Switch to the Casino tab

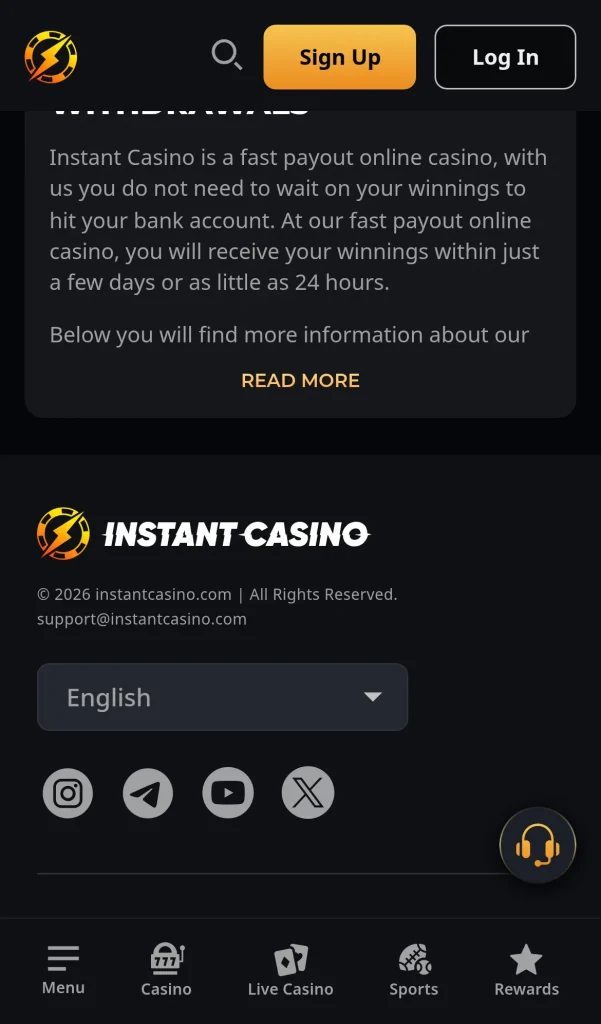(x=166, y=970)
